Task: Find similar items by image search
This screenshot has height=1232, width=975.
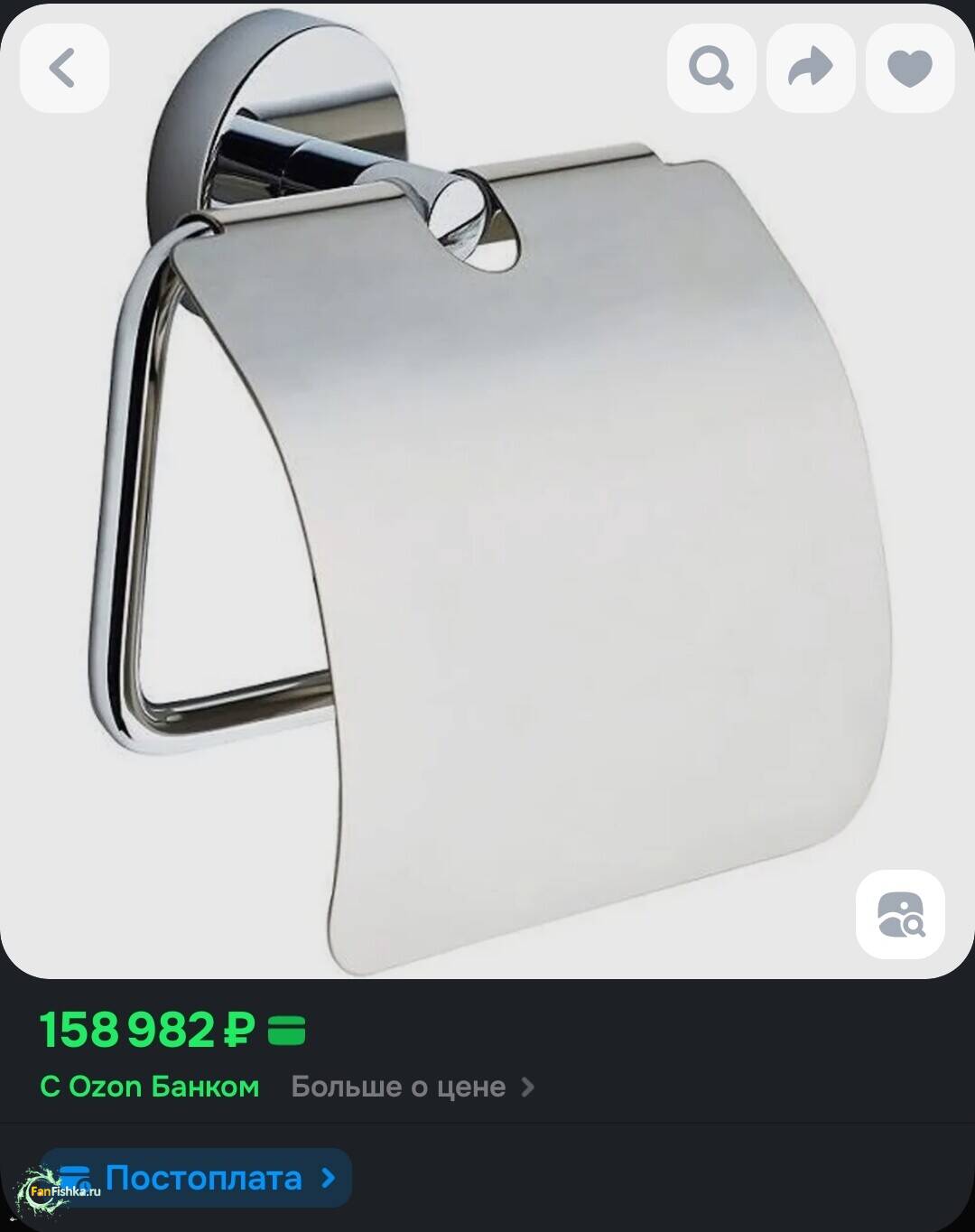Action: click(x=900, y=914)
